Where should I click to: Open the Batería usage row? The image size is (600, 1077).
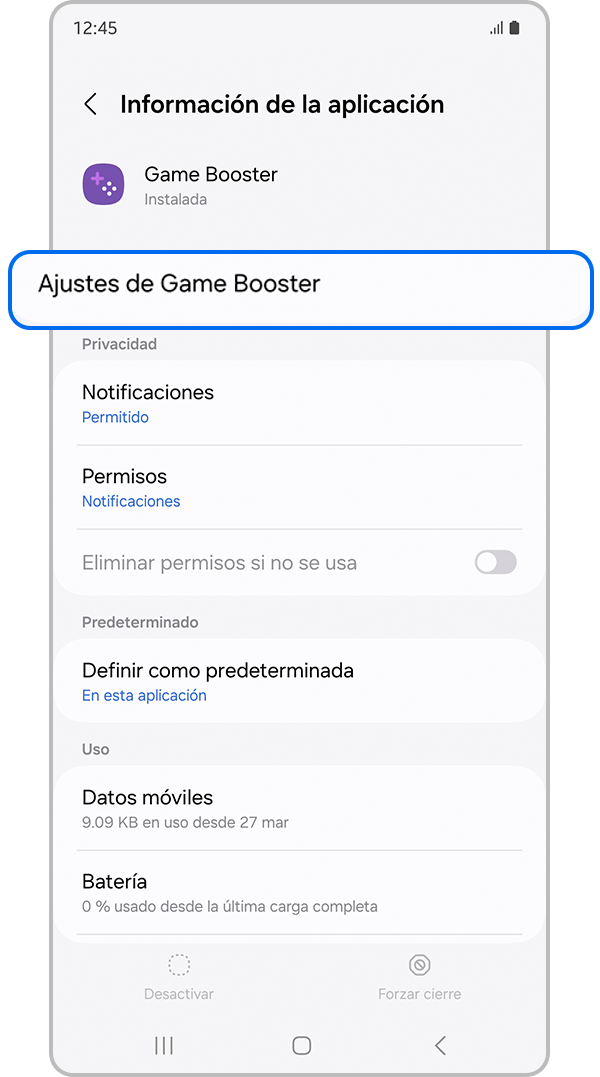(300, 892)
